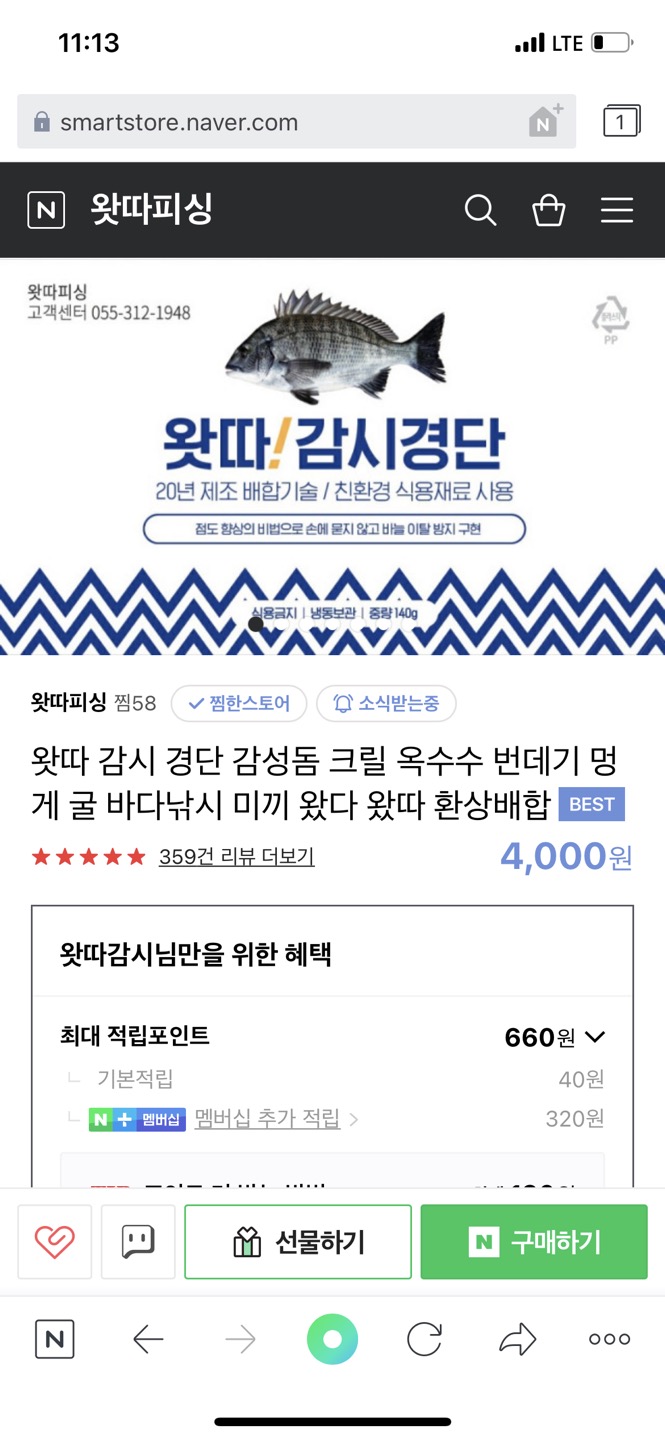Reload the page with refresh icon
The height and width of the screenshot is (1440, 665).
pyautogui.click(x=424, y=1339)
